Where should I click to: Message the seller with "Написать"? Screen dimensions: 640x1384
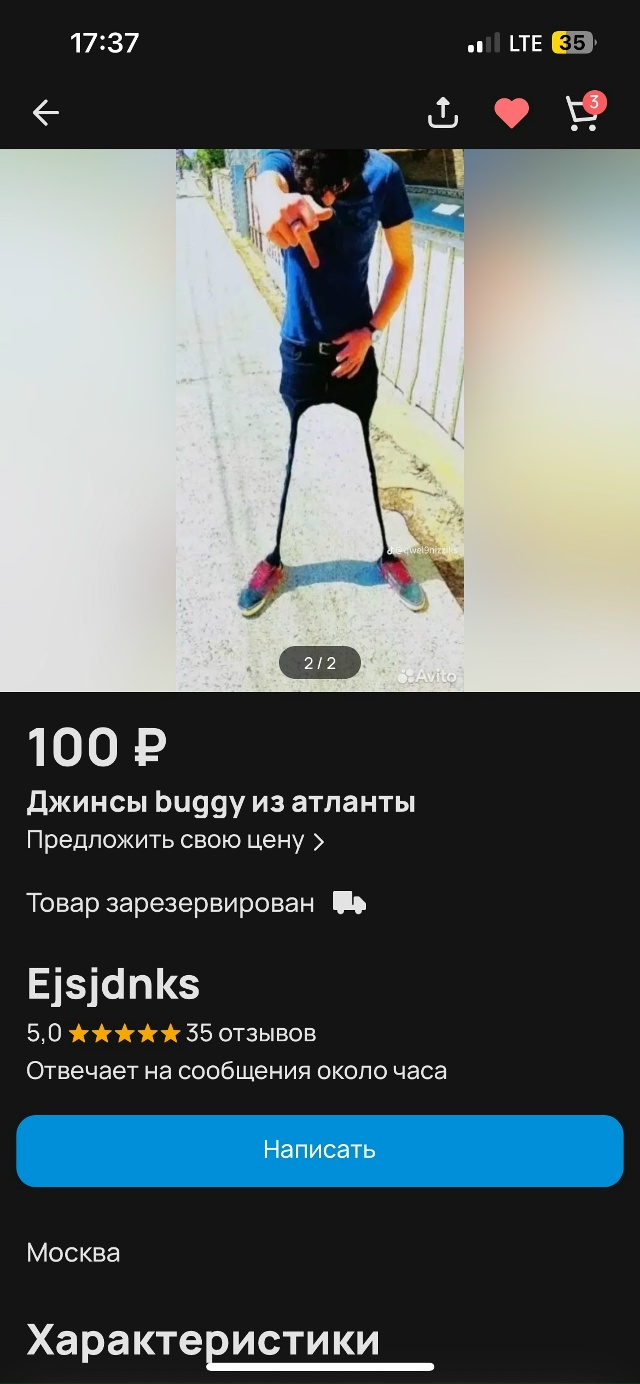tap(320, 1150)
